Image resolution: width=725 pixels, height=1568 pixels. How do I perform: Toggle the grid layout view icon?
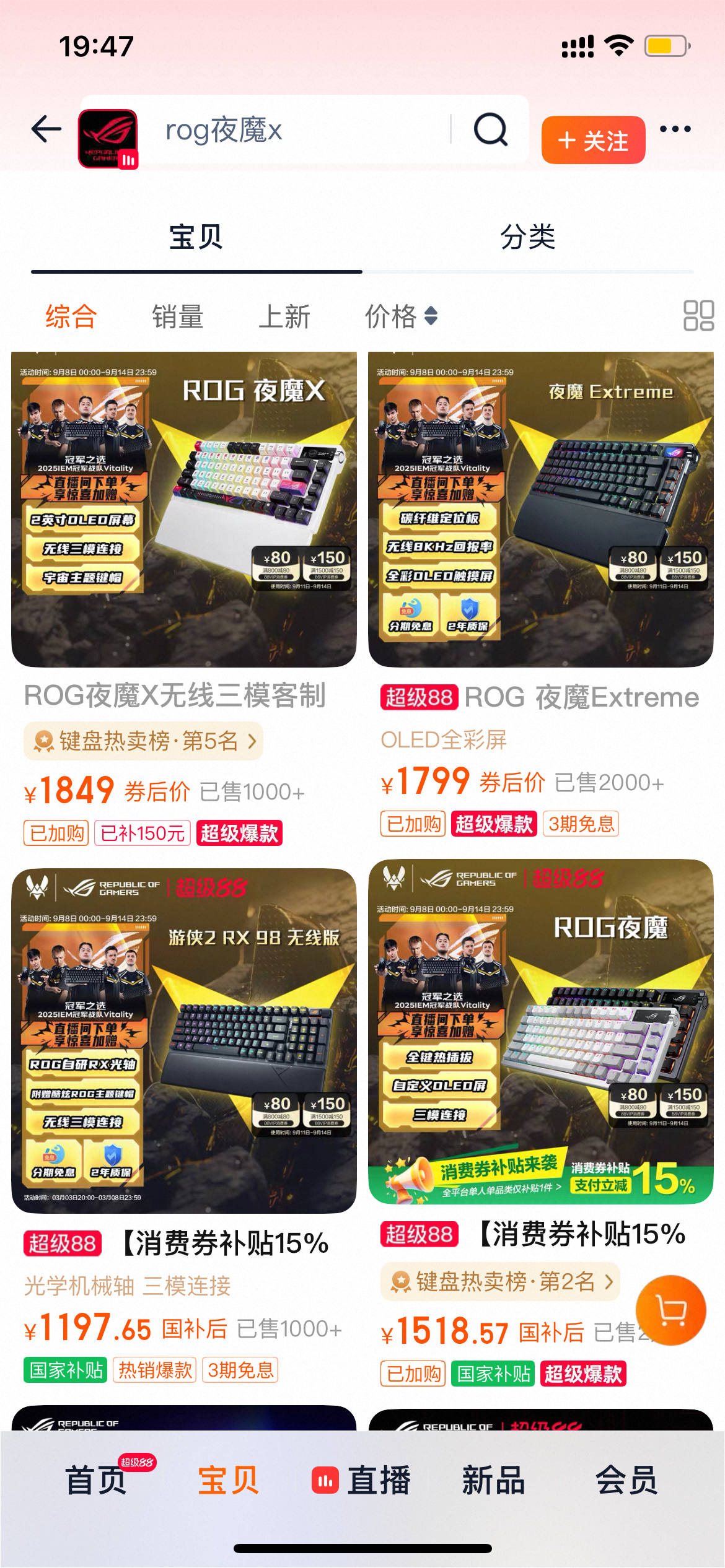pyautogui.click(x=698, y=316)
